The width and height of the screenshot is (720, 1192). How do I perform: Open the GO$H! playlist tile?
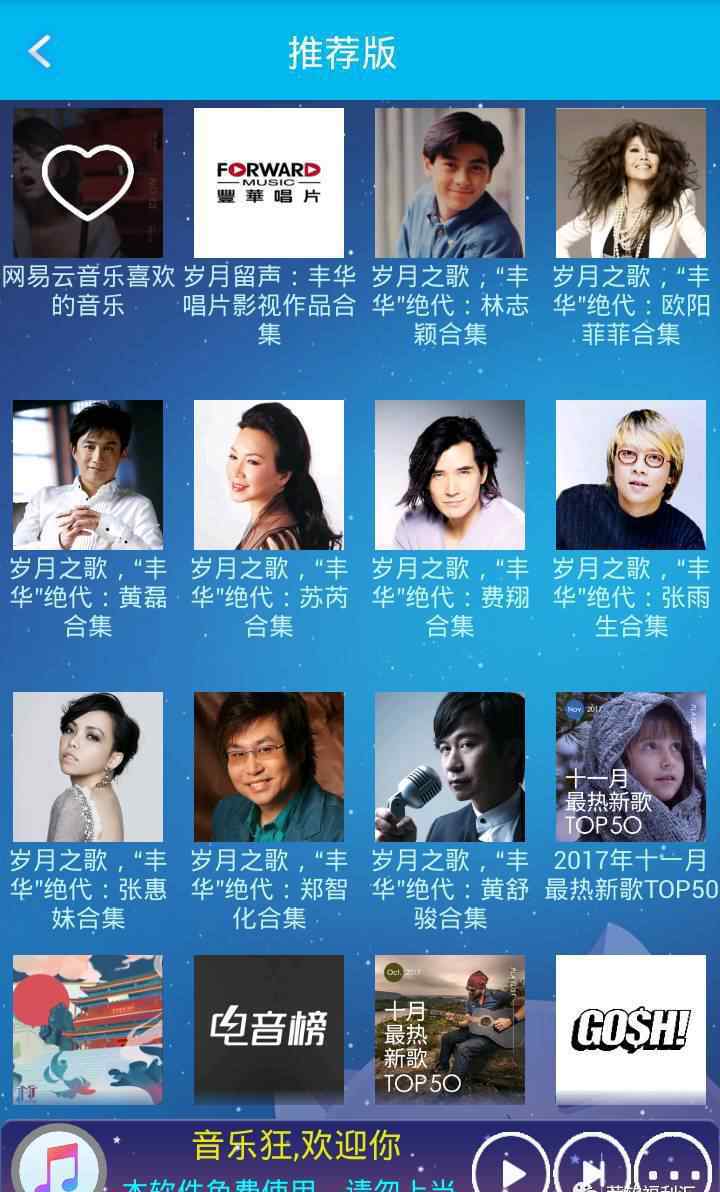point(630,1029)
